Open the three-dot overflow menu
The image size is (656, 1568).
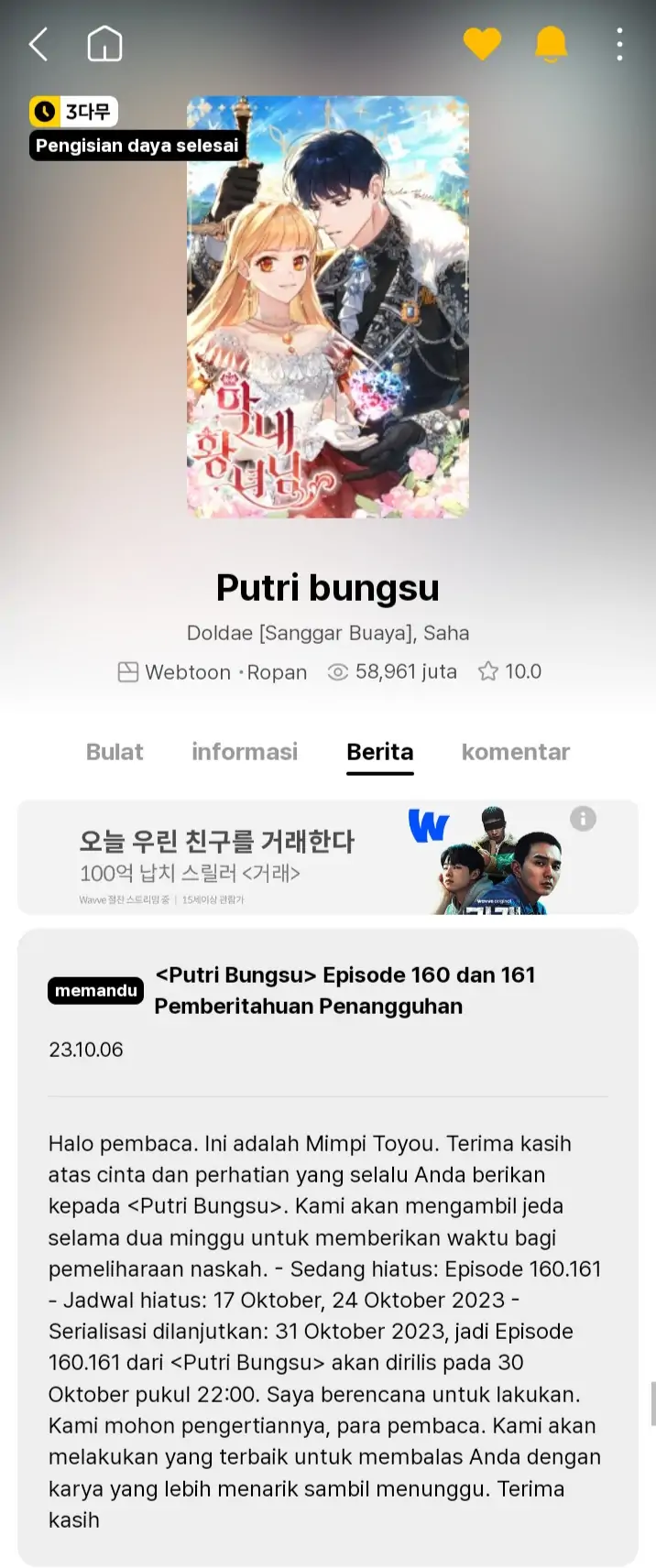click(x=620, y=44)
